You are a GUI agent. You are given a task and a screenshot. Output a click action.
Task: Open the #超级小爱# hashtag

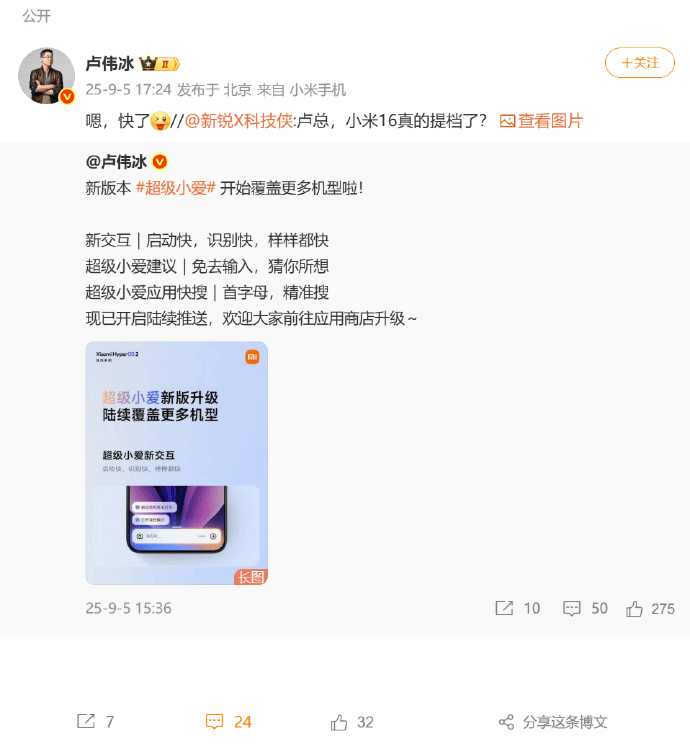point(176,188)
